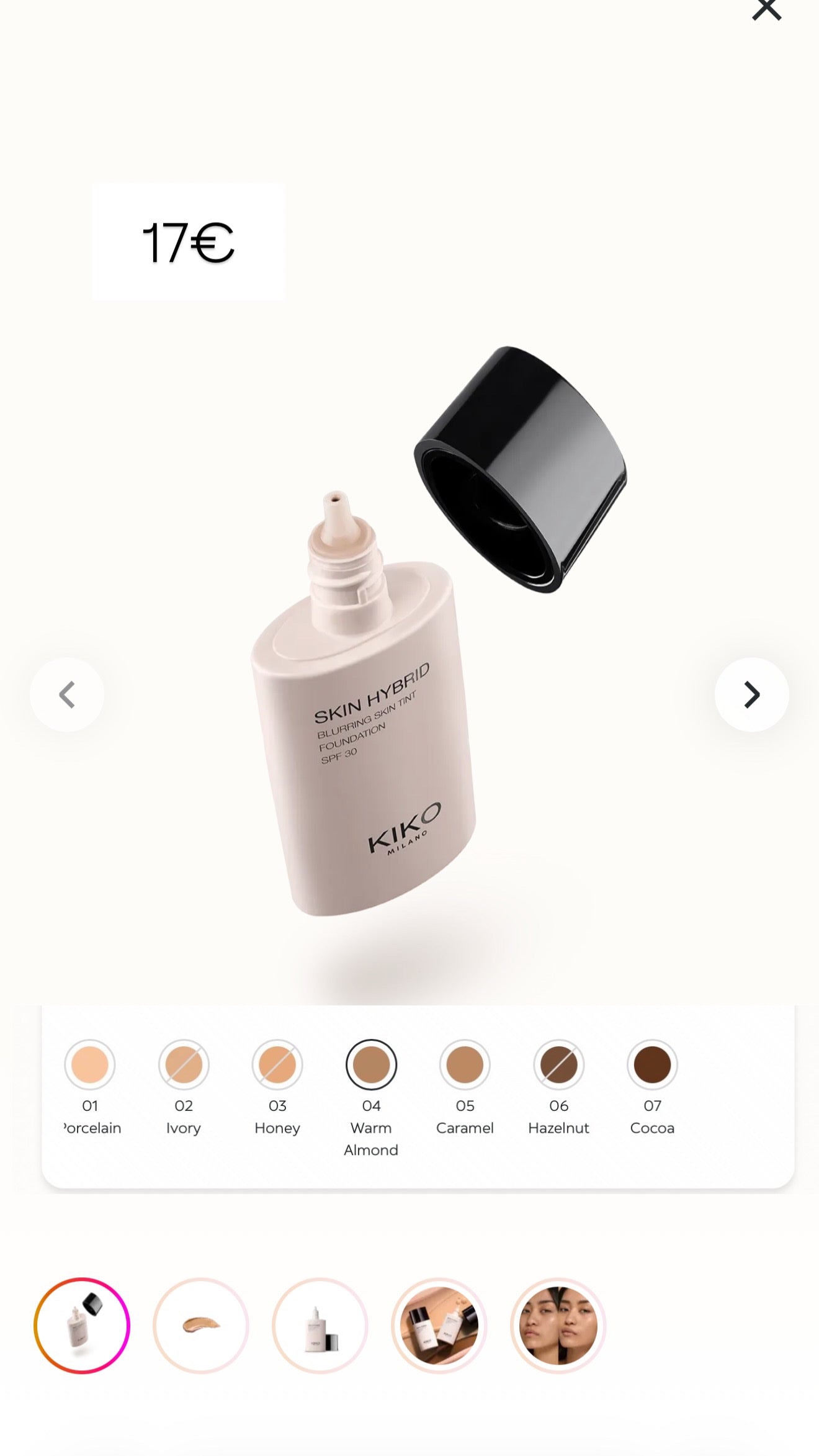This screenshot has width=819, height=1456.
Task: Select shade 01 Porcelain
Action: tap(90, 1064)
